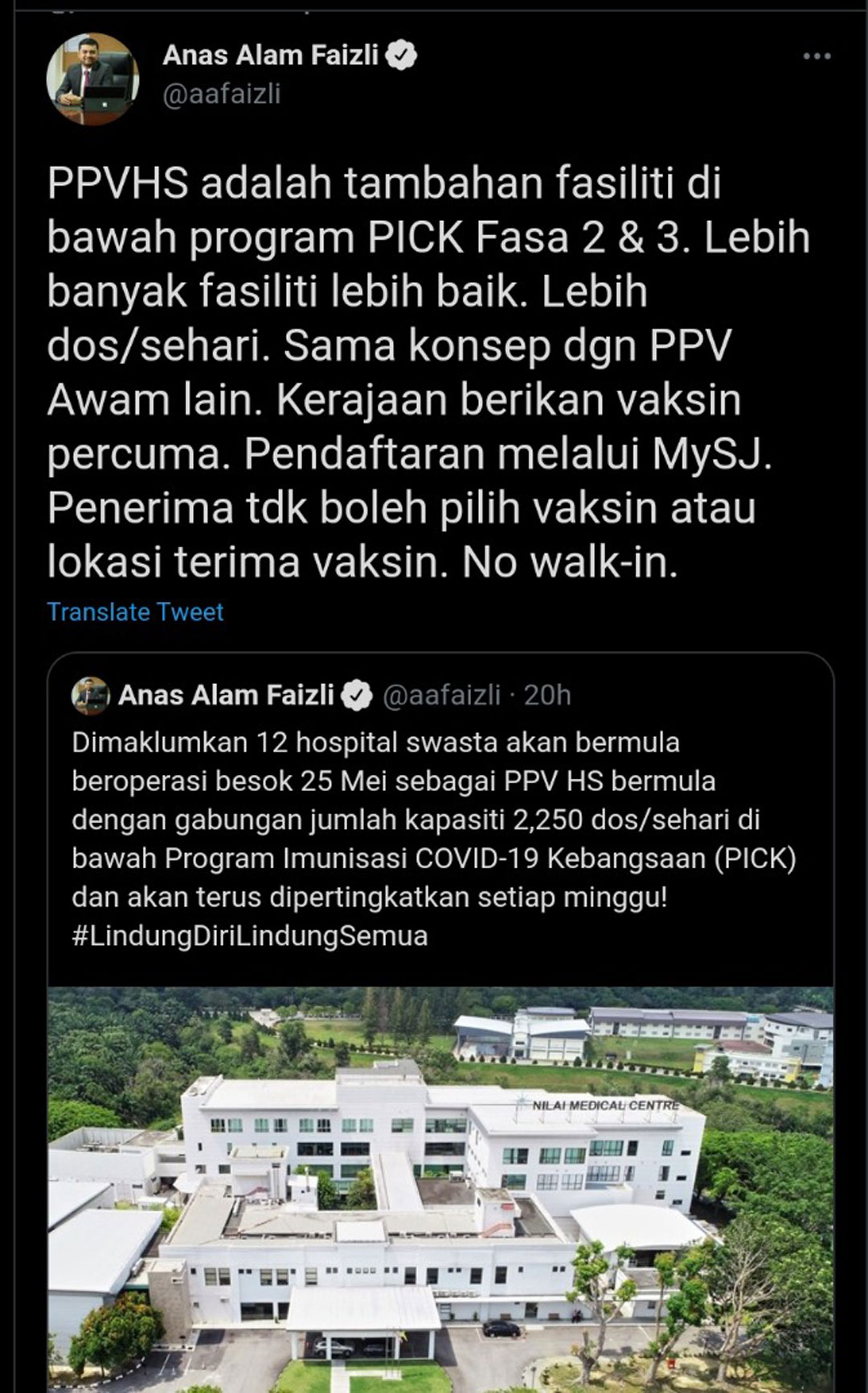
Task: View the Nilai Medical Centre photo
Action: point(440,1188)
